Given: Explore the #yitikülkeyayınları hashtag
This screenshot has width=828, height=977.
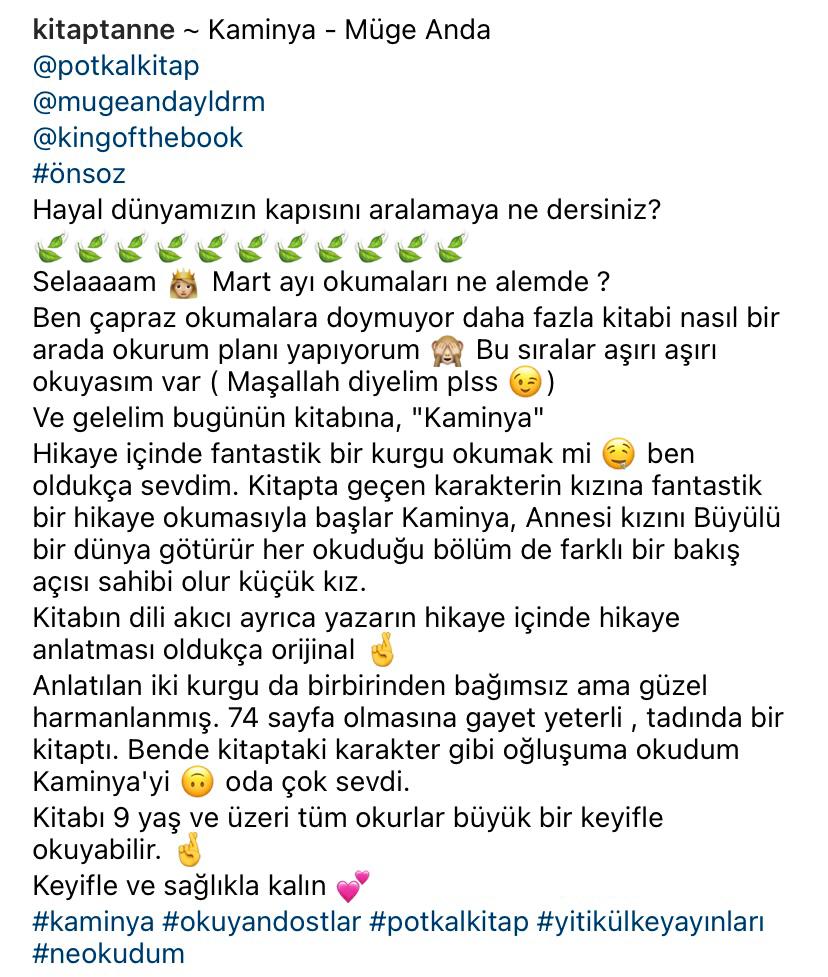Looking at the screenshot, I should (650, 921).
